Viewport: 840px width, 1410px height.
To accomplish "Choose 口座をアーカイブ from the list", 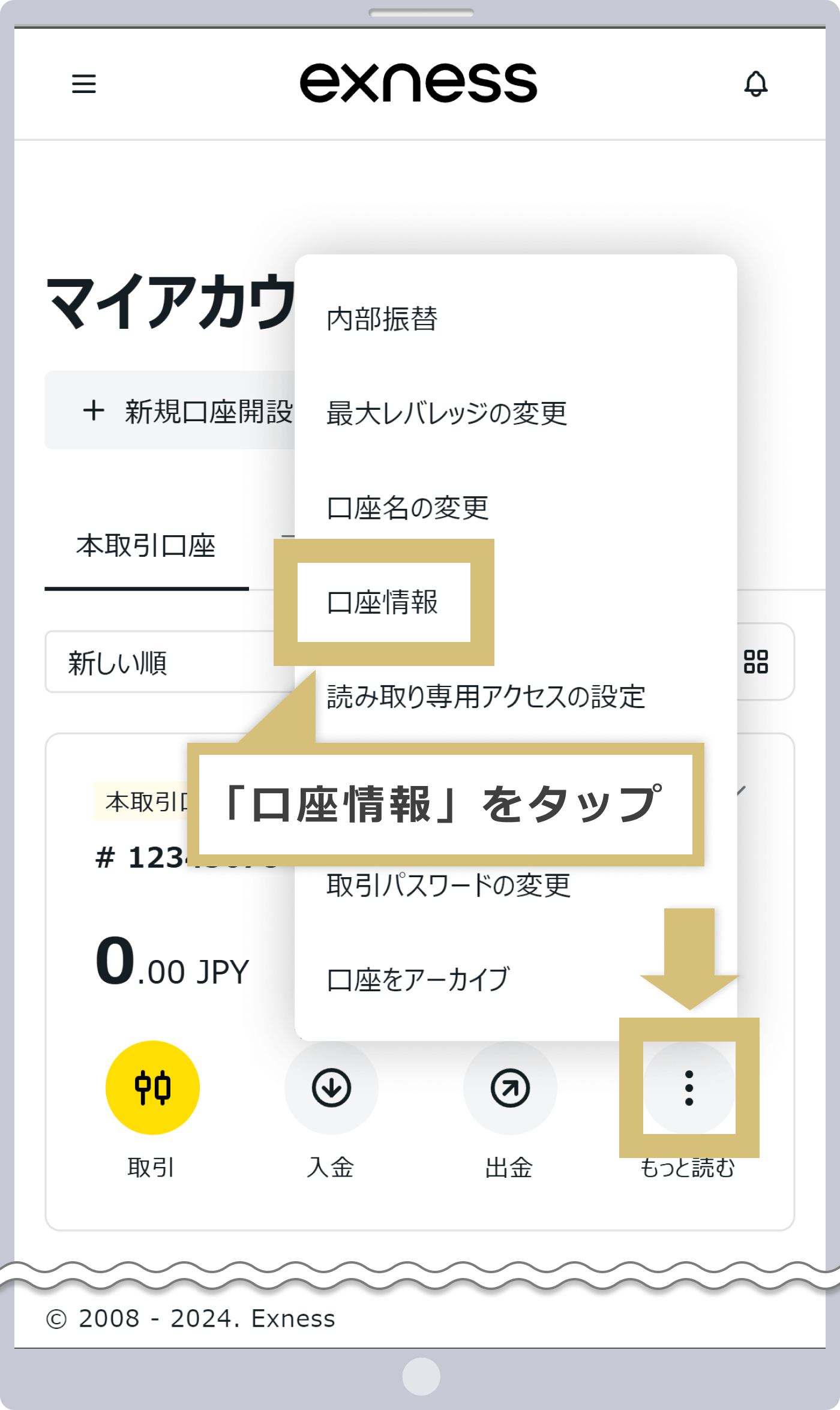I will [x=418, y=979].
